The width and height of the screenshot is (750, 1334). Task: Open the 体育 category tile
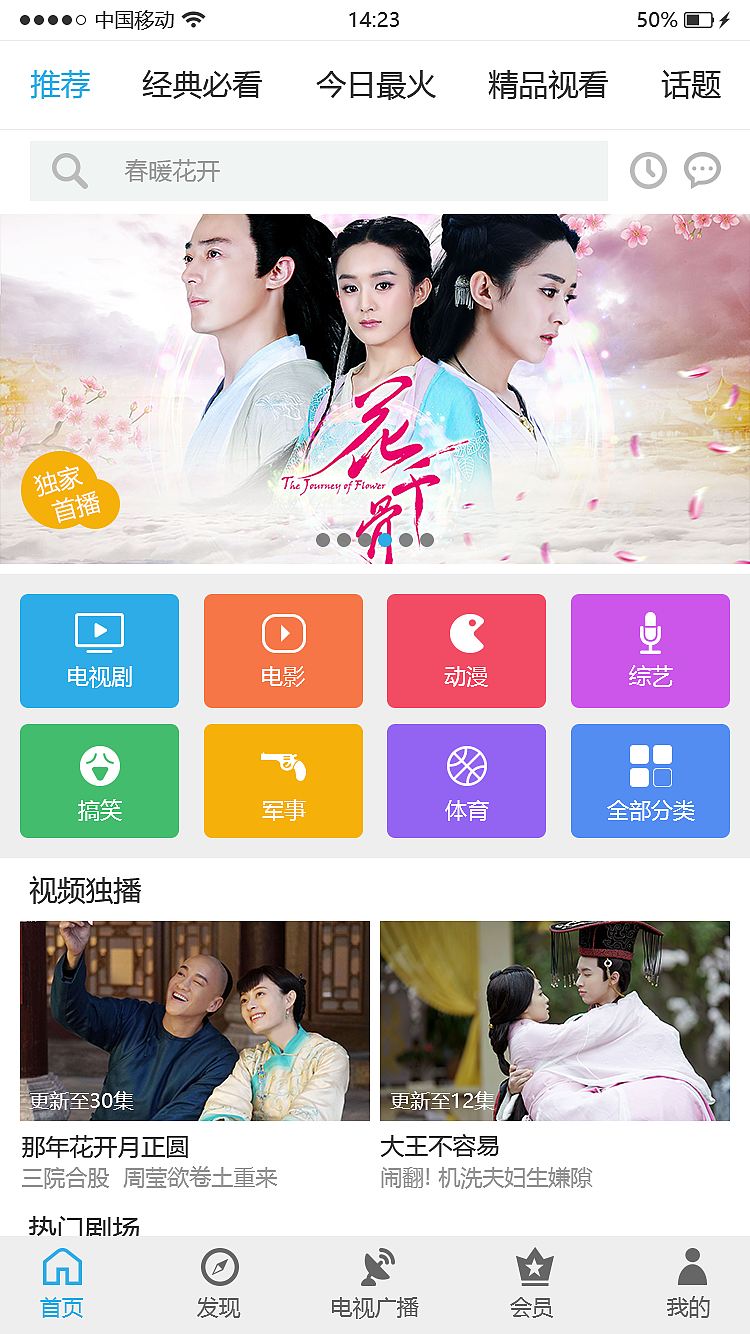click(466, 781)
